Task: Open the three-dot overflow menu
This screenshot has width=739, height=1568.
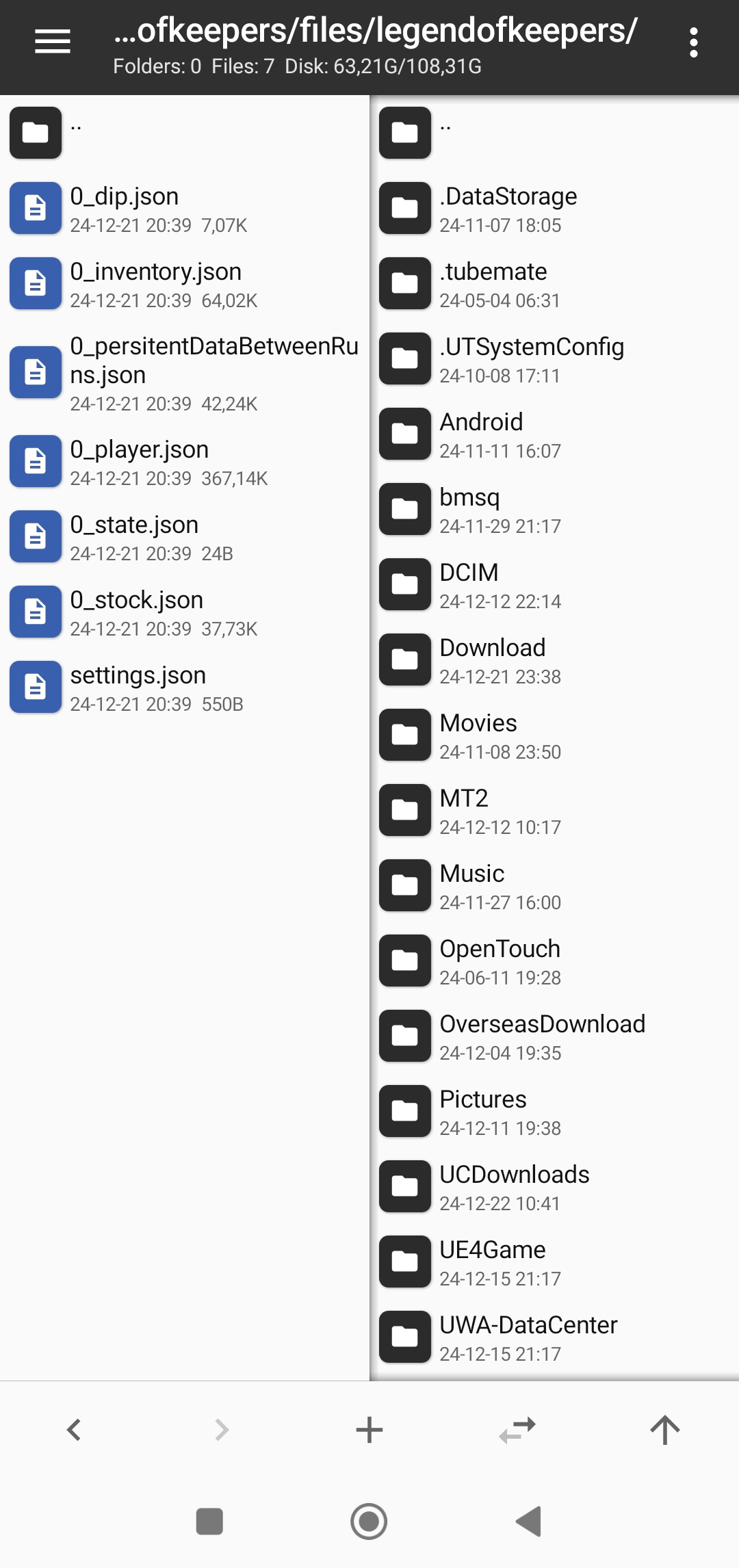Action: click(x=693, y=42)
